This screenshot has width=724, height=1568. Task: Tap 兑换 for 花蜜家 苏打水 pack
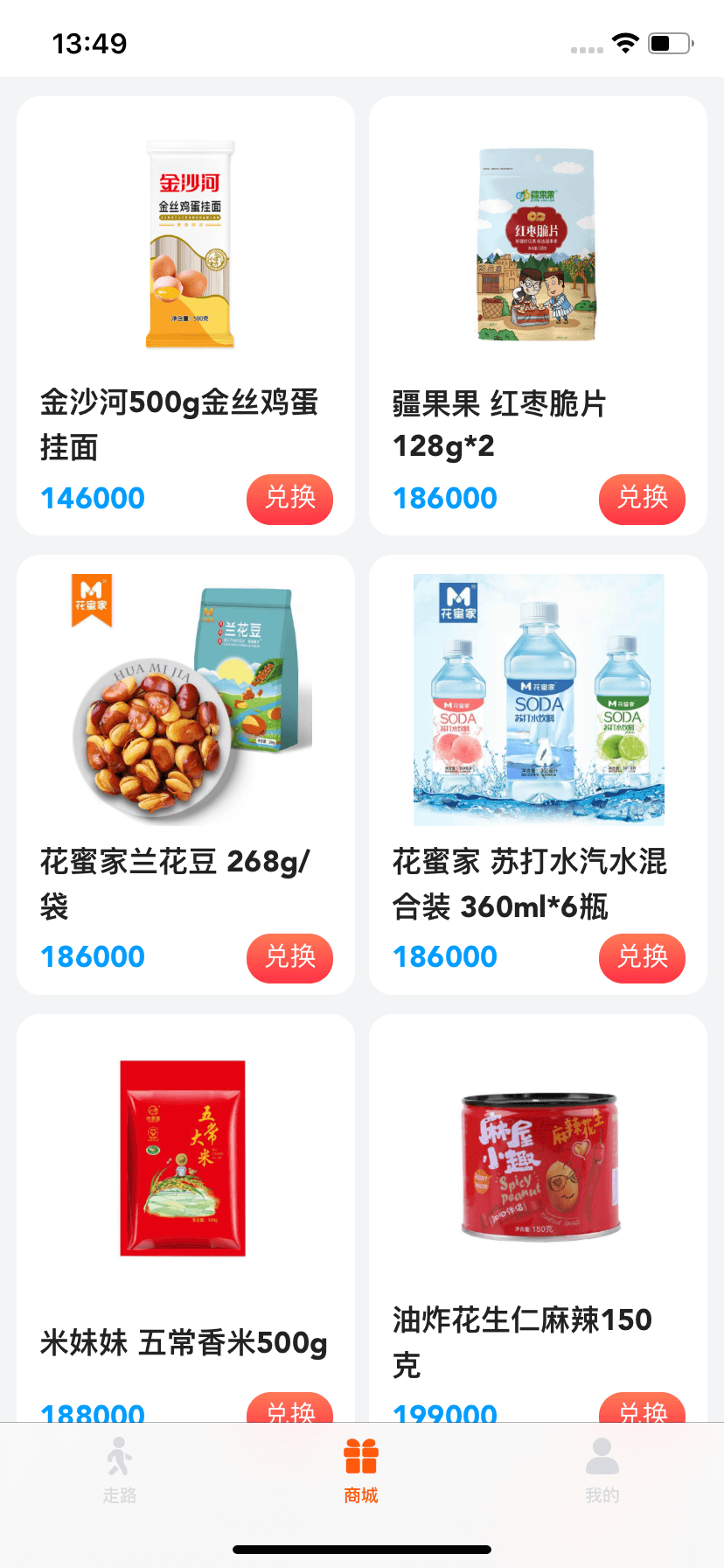click(642, 958)
